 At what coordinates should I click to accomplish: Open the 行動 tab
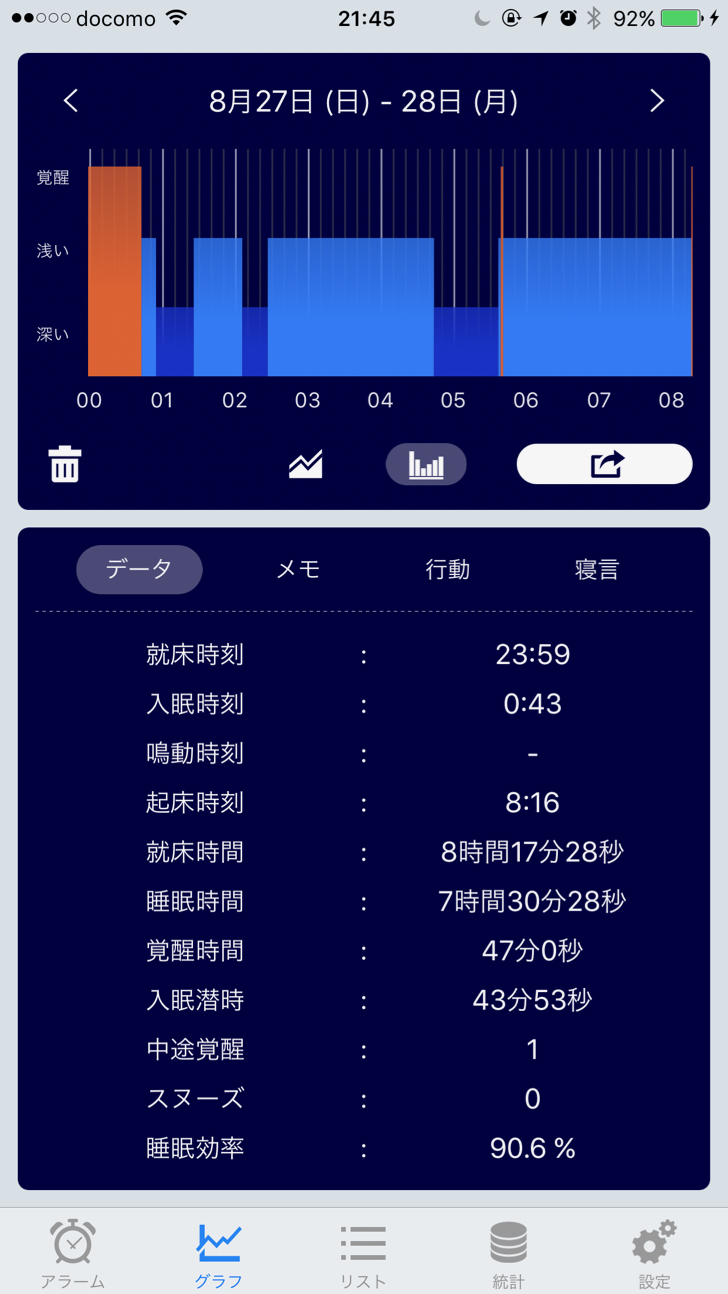click(x=448, y=570)
